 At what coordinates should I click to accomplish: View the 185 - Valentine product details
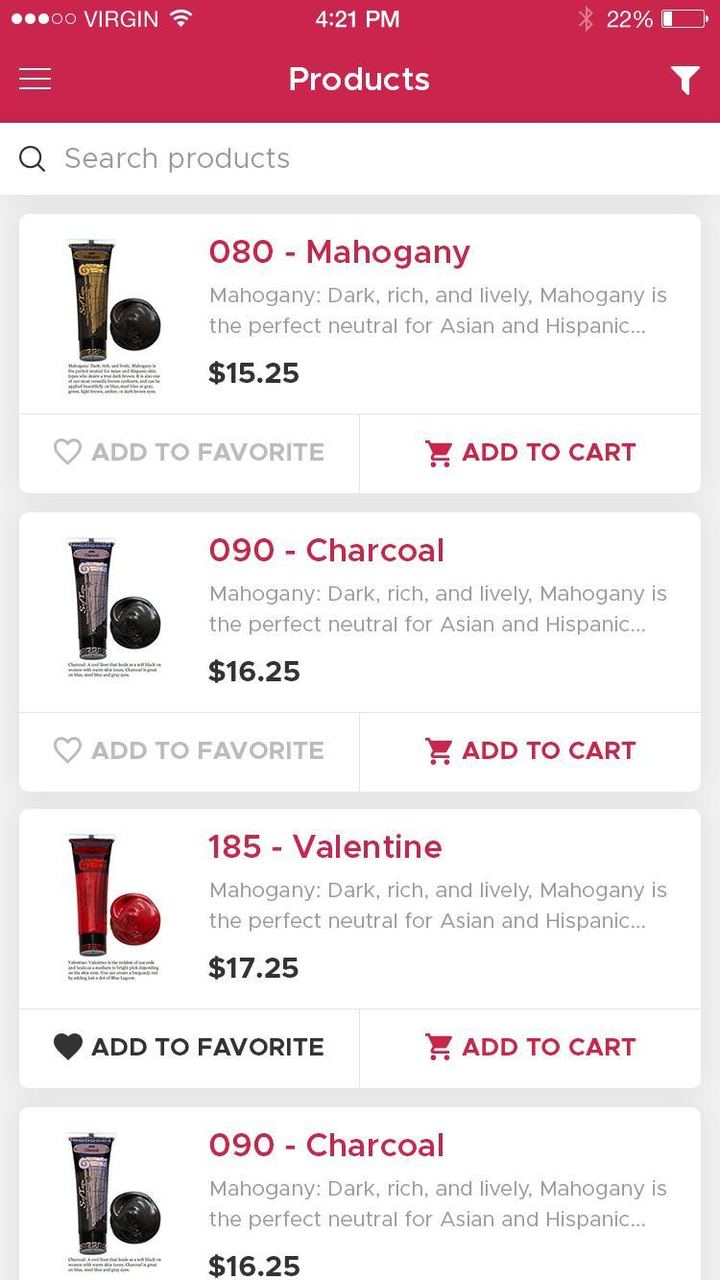[x=325, y=848]
